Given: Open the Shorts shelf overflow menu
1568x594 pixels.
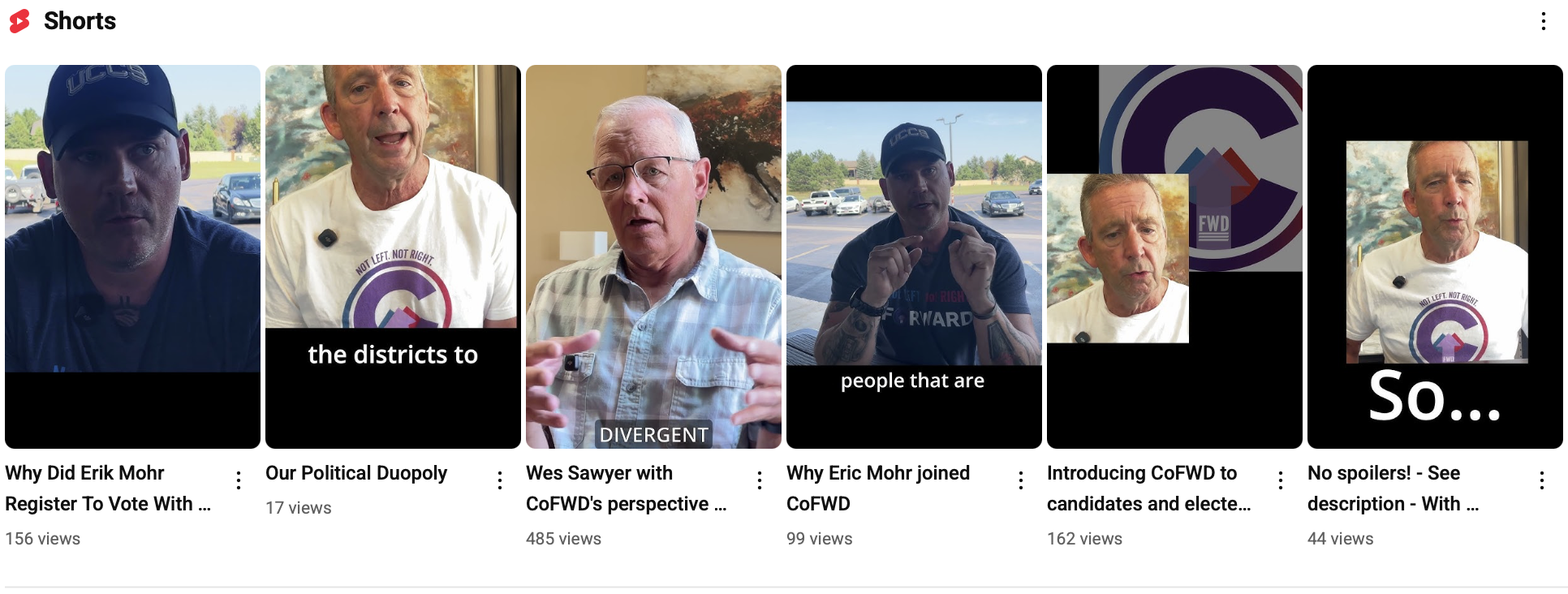Looking at the screenshot, I should pyautogui.click(x=1543, y=22).
